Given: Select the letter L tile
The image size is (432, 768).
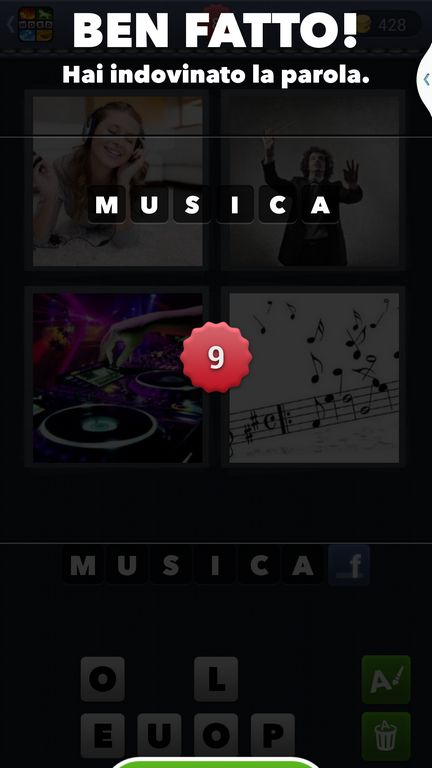Looking at the screenshot, I should [216, 679].
